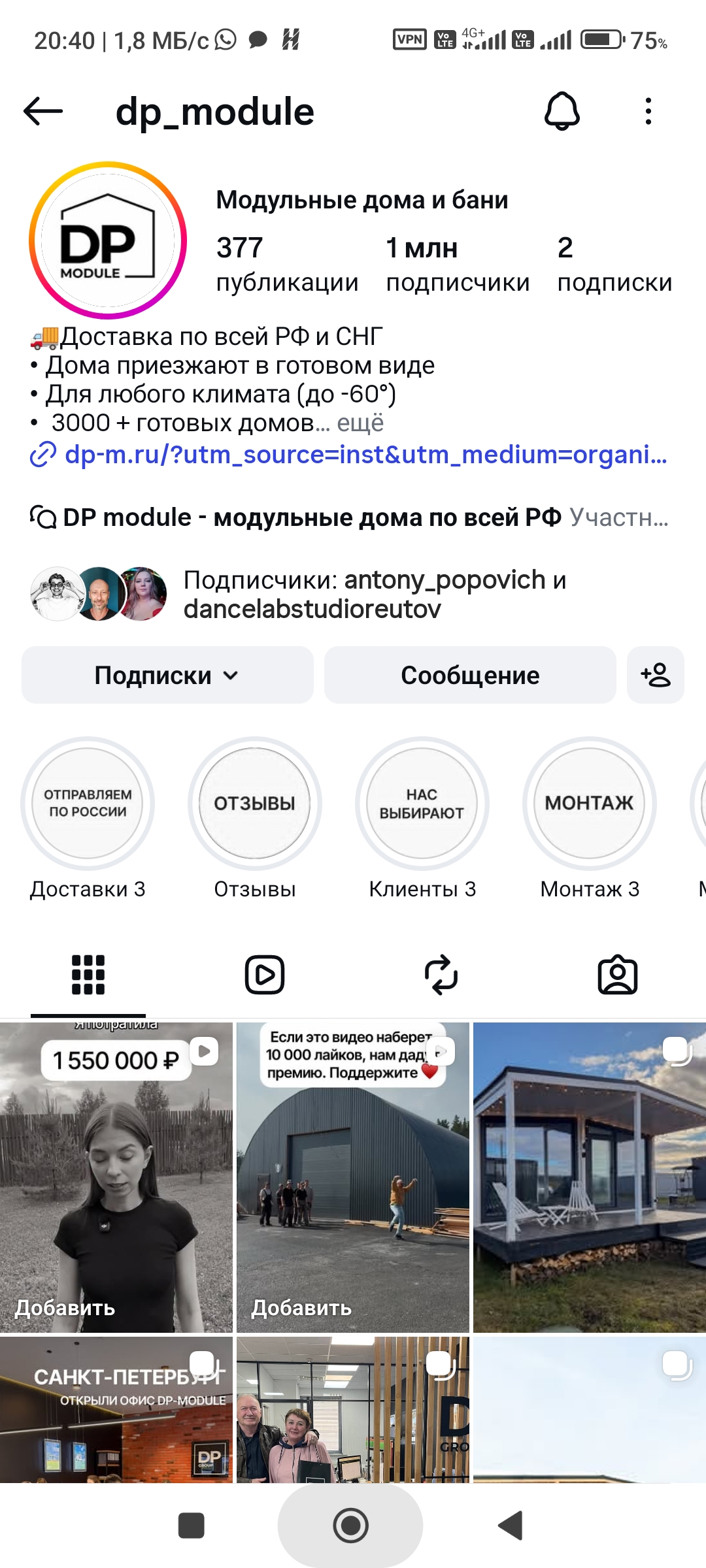Switch to the Reels tab

pyautogui.click(x=265, y=975)
